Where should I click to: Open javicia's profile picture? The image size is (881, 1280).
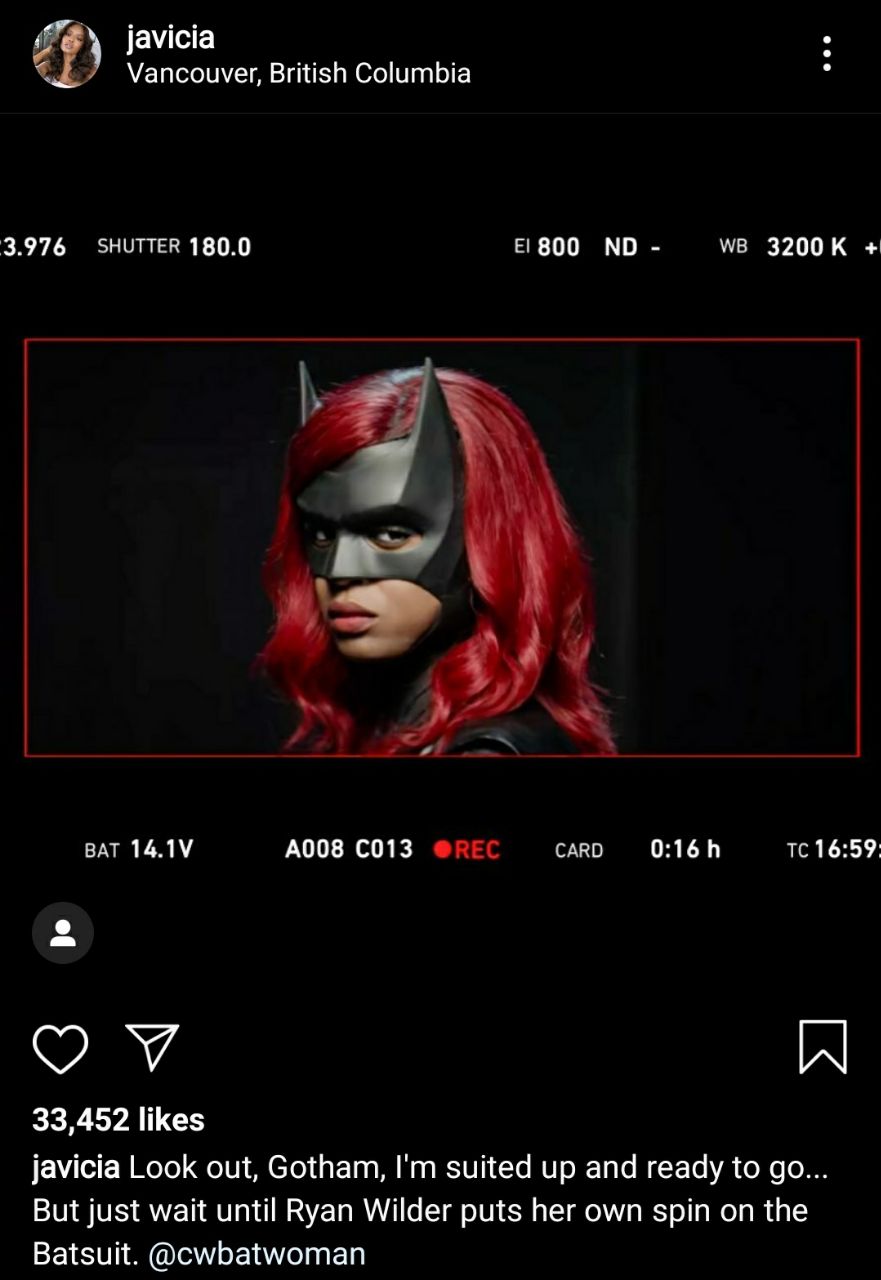pos(67,54)
